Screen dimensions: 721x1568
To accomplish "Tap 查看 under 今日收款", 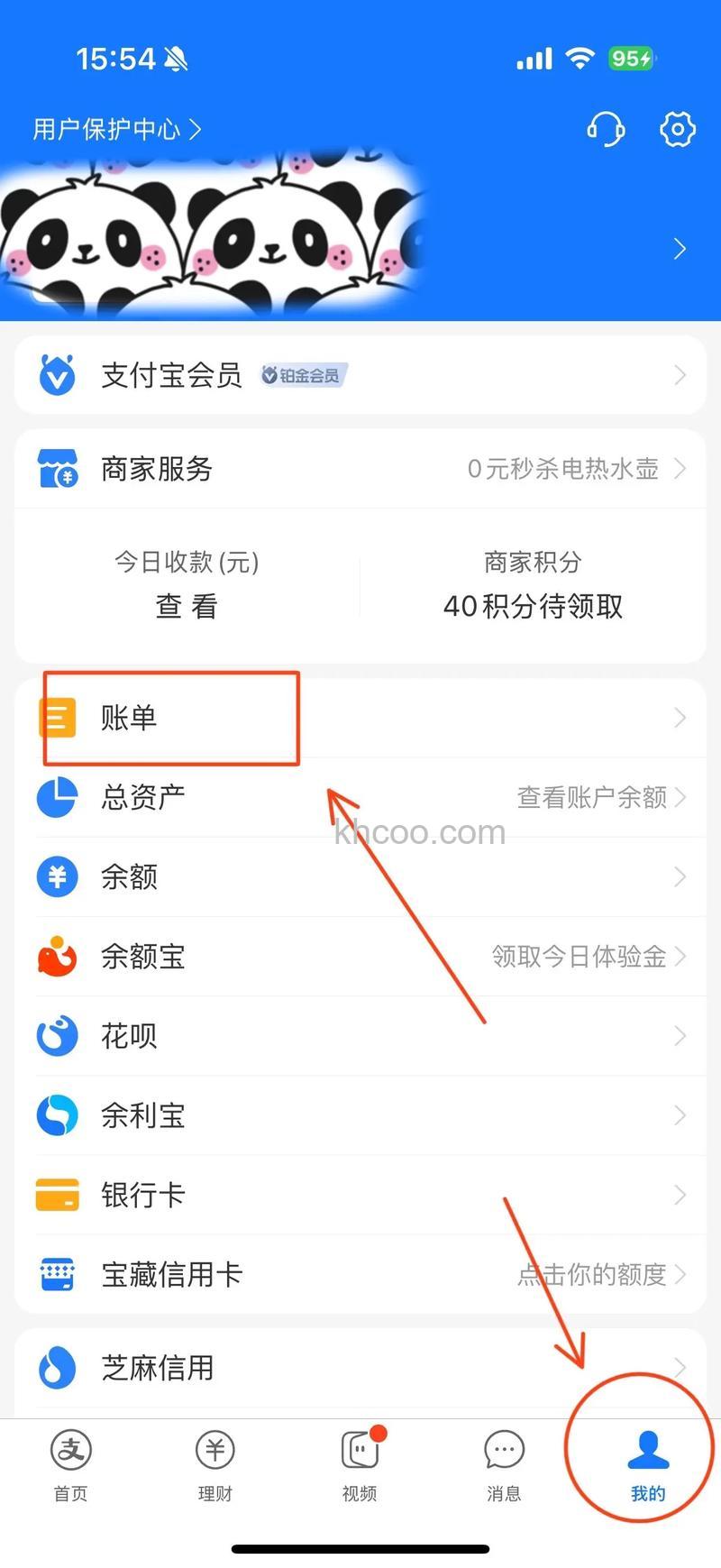I will (185, 606).
